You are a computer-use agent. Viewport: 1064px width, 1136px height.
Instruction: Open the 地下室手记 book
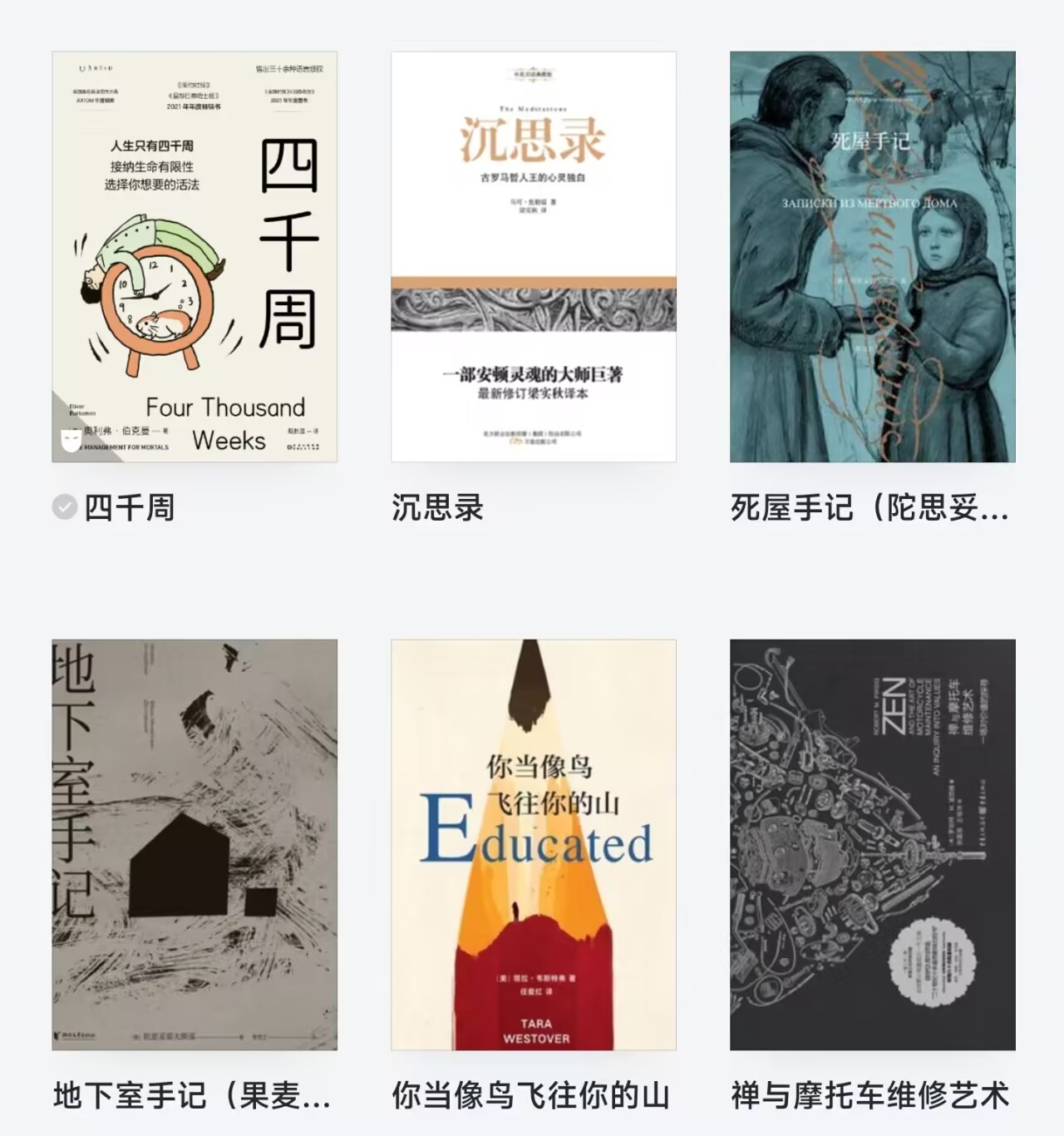coord(195,845)
